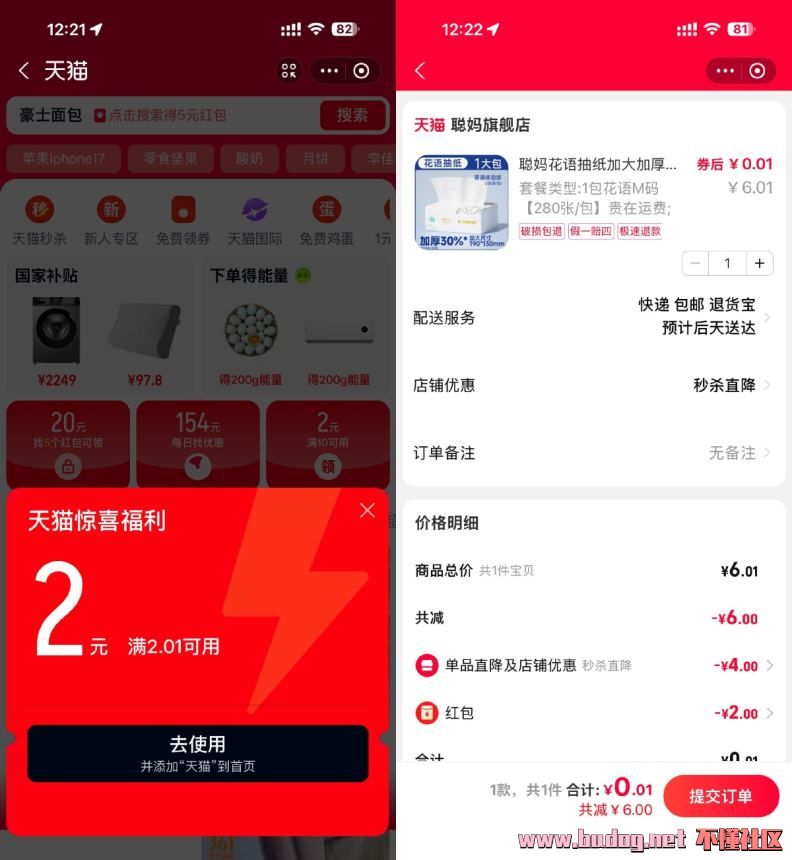Image resolution: width=792 pixels, height=860 pixels.
Task: Open the 聪妈旗舰店 store header
Action: [472, 125]
